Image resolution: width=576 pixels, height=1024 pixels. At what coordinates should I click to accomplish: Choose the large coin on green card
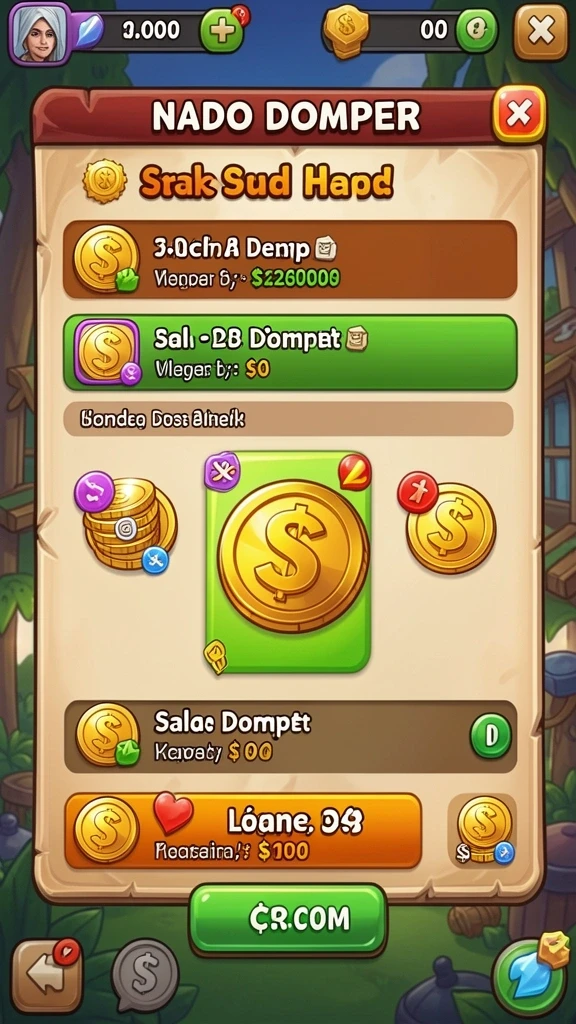tap(288, 562)
